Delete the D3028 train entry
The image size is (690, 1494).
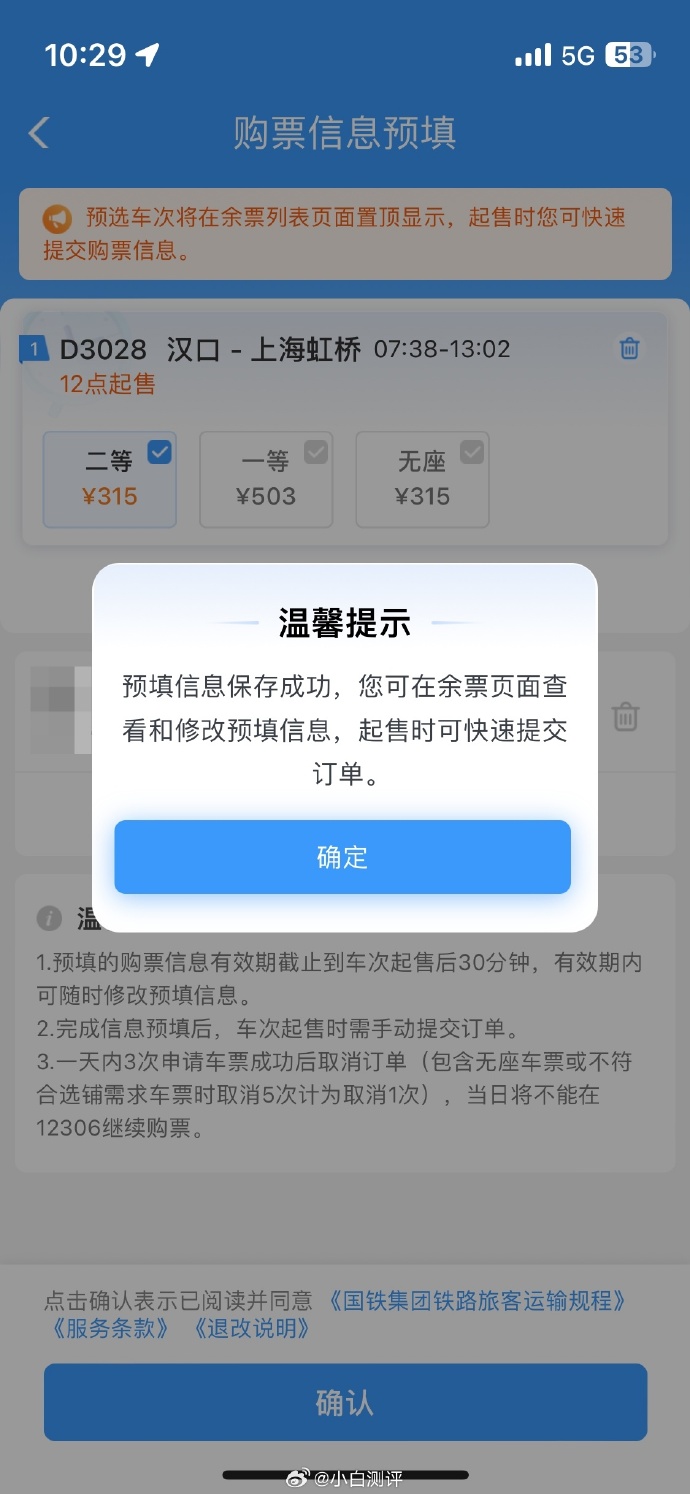[x=629, y=349]
